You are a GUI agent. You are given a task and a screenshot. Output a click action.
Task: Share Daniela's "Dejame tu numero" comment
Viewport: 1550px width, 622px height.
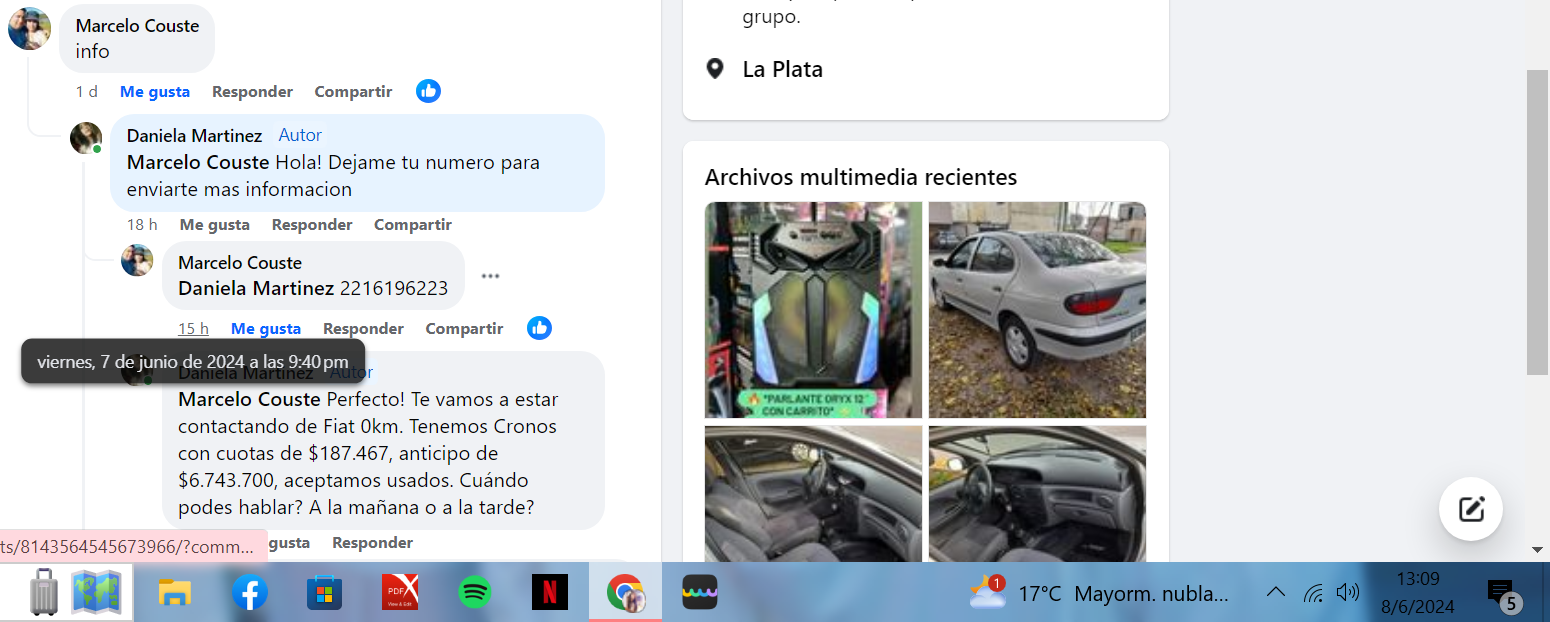tap(412, 225)
